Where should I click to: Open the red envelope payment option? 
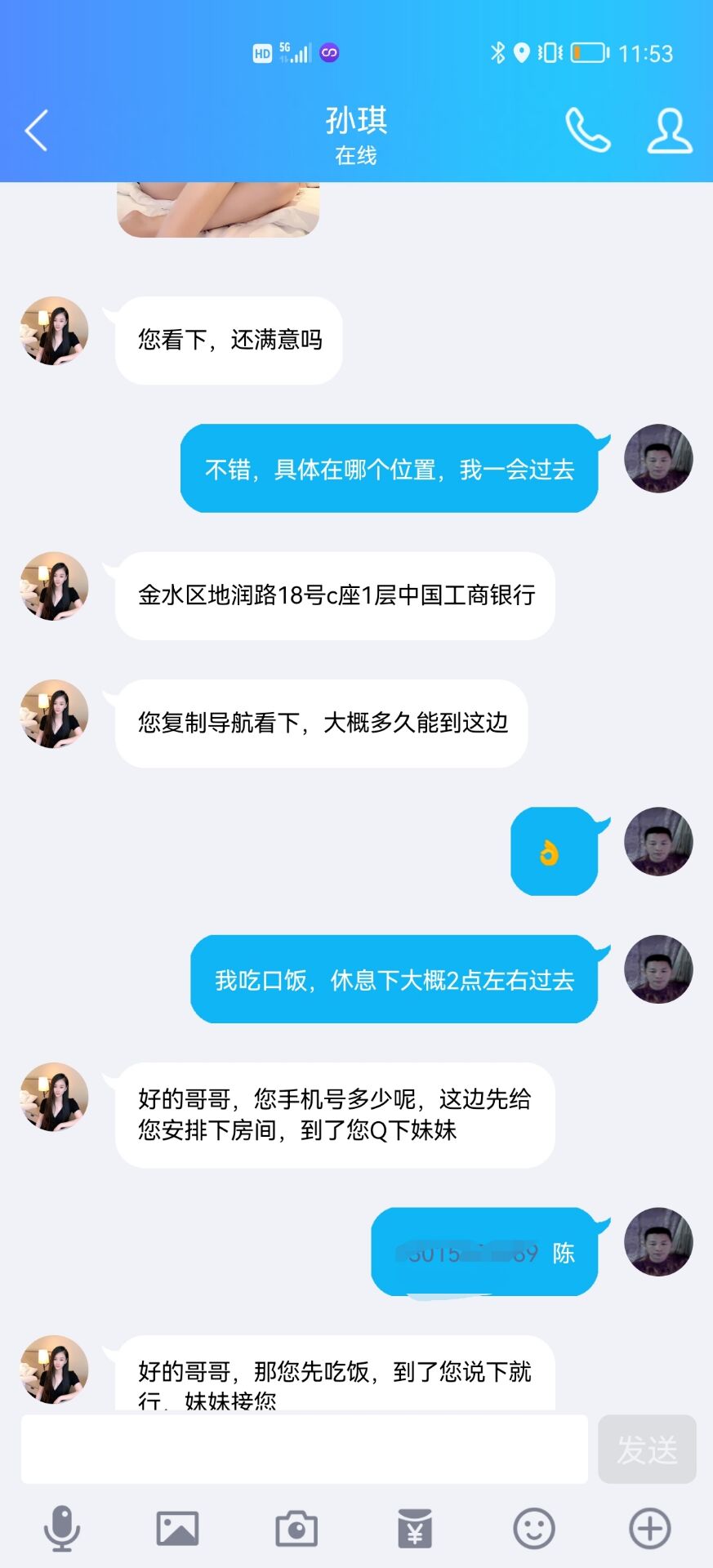click(415, 1528)
